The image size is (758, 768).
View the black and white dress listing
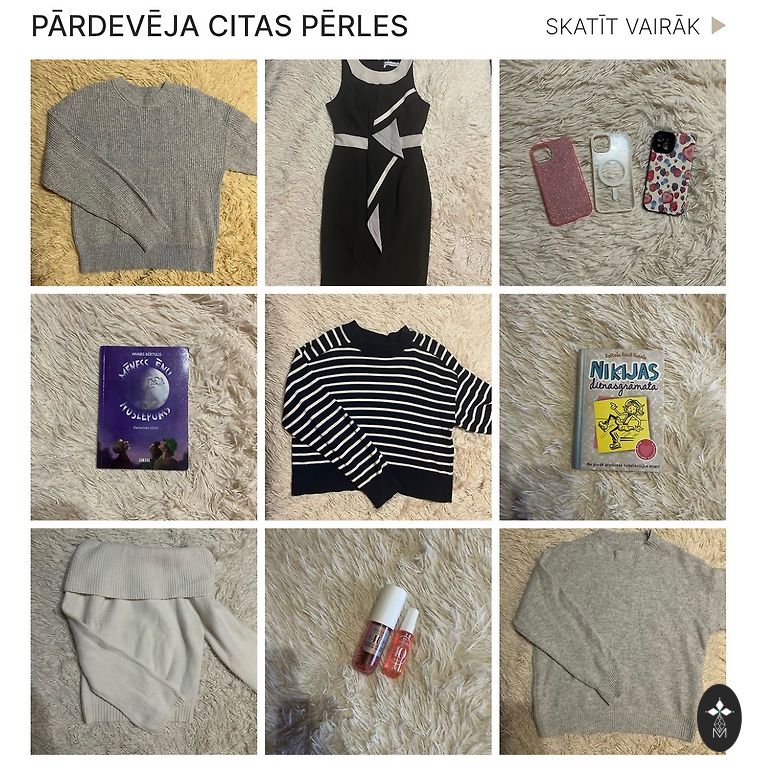pyautogui.click(x=378, y=172)
